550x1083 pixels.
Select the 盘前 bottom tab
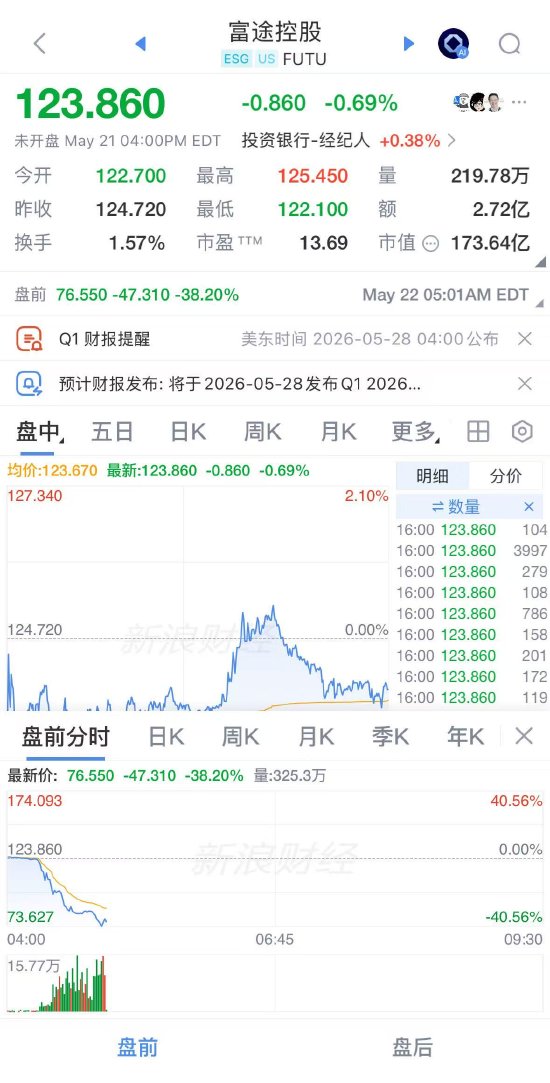(x=138, y=1047)
